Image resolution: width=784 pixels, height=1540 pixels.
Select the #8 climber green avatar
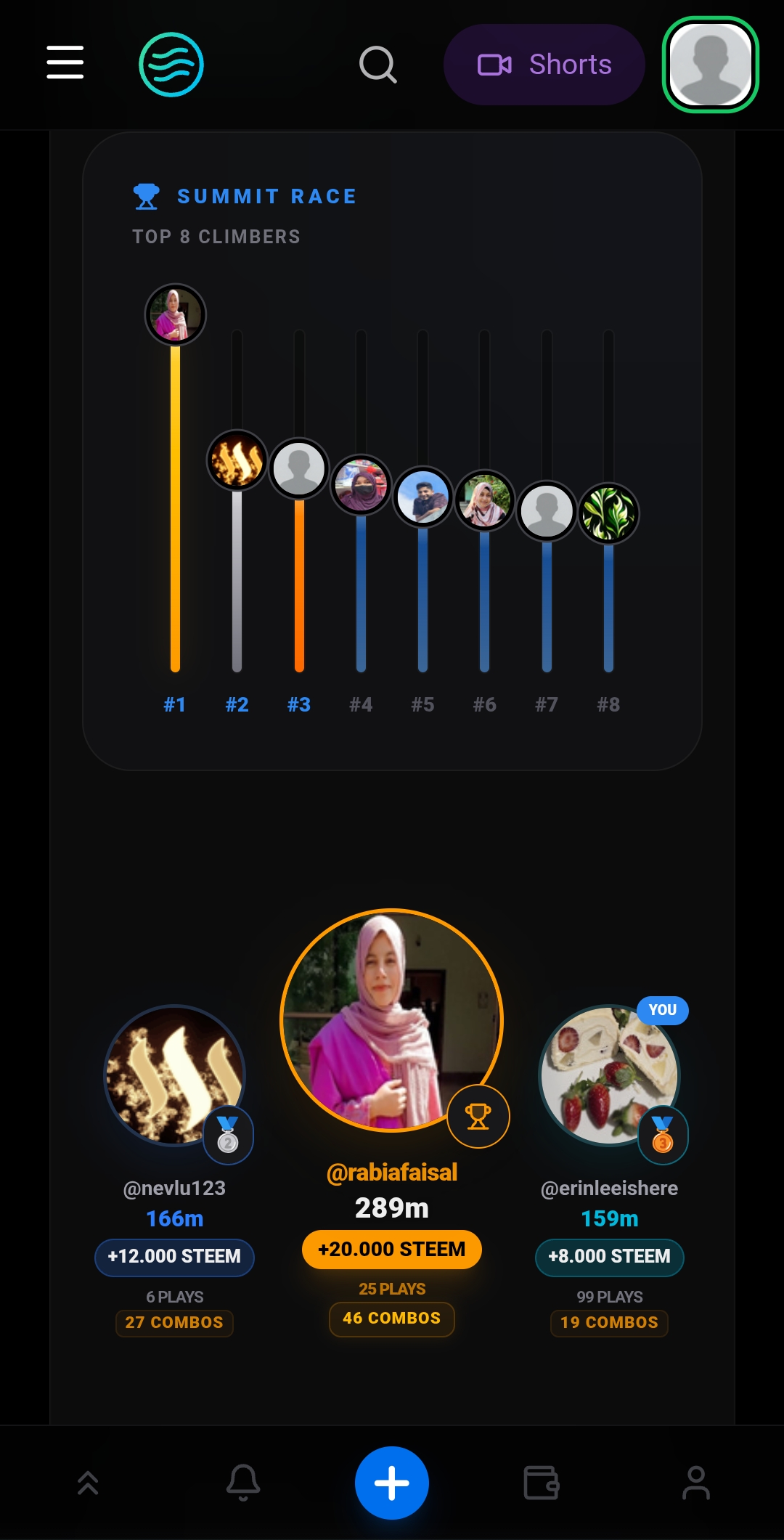click(x=608, y=513)
